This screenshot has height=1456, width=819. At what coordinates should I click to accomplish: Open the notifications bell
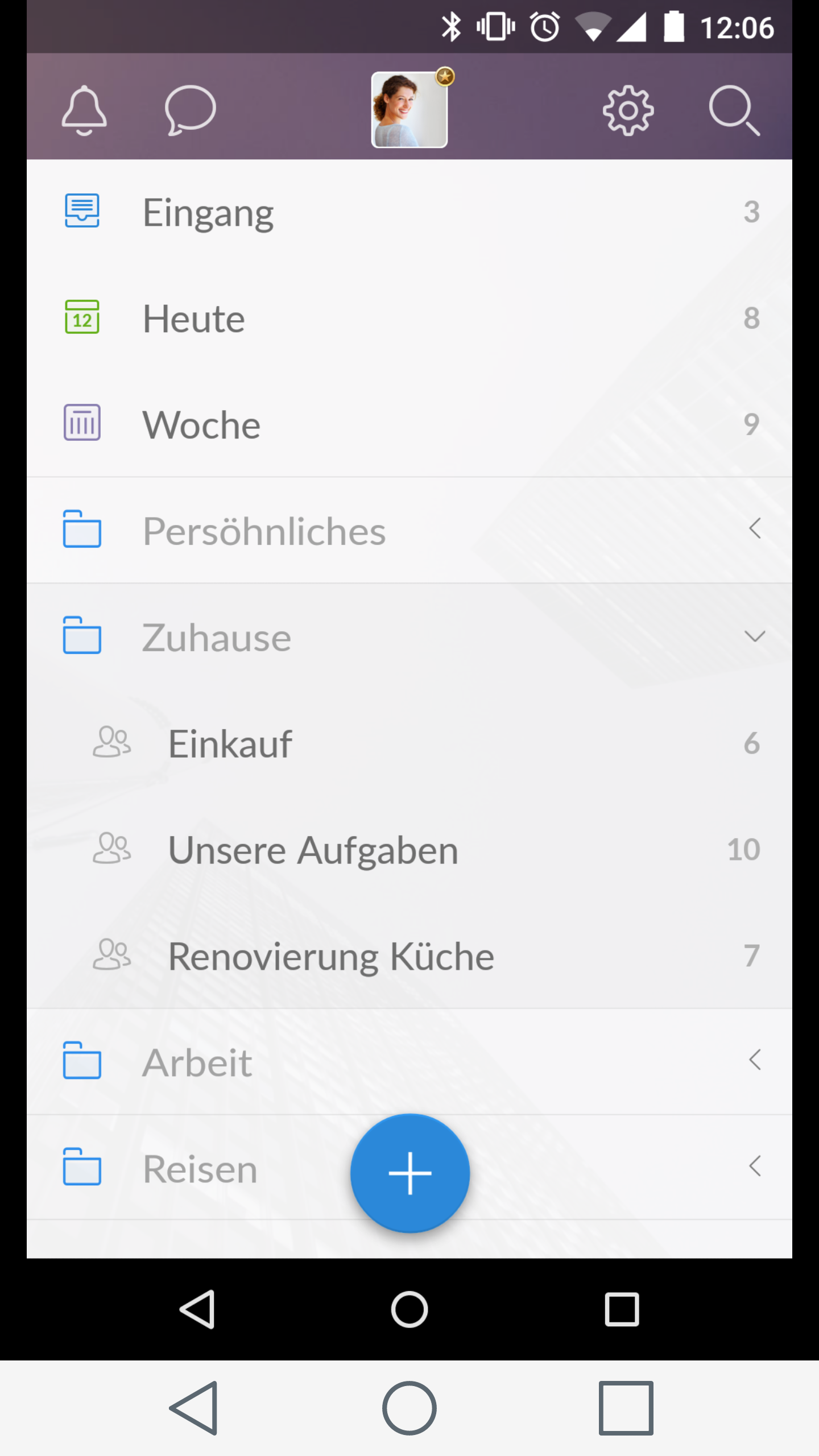coord(84,110)
